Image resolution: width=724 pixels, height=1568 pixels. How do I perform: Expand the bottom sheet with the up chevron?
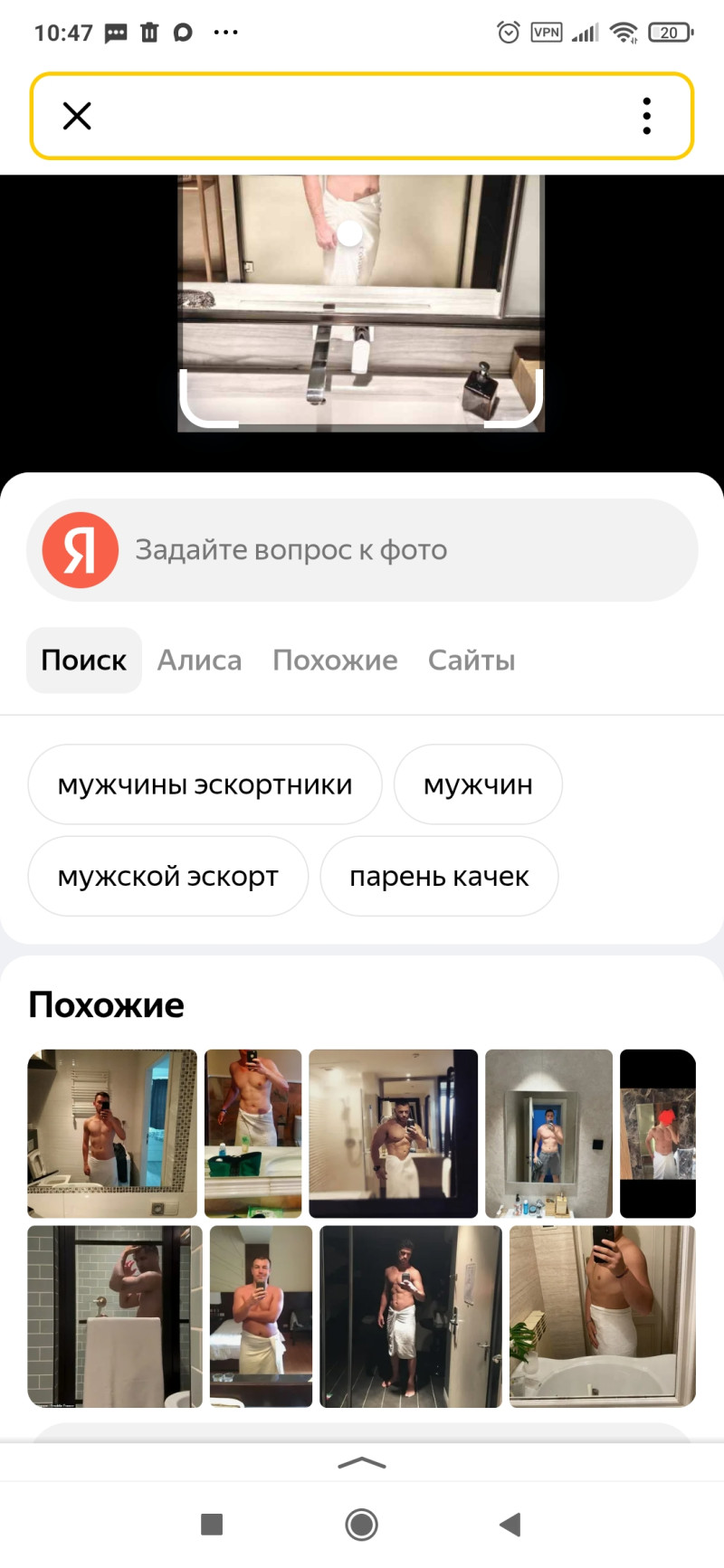coord(362,1463)
